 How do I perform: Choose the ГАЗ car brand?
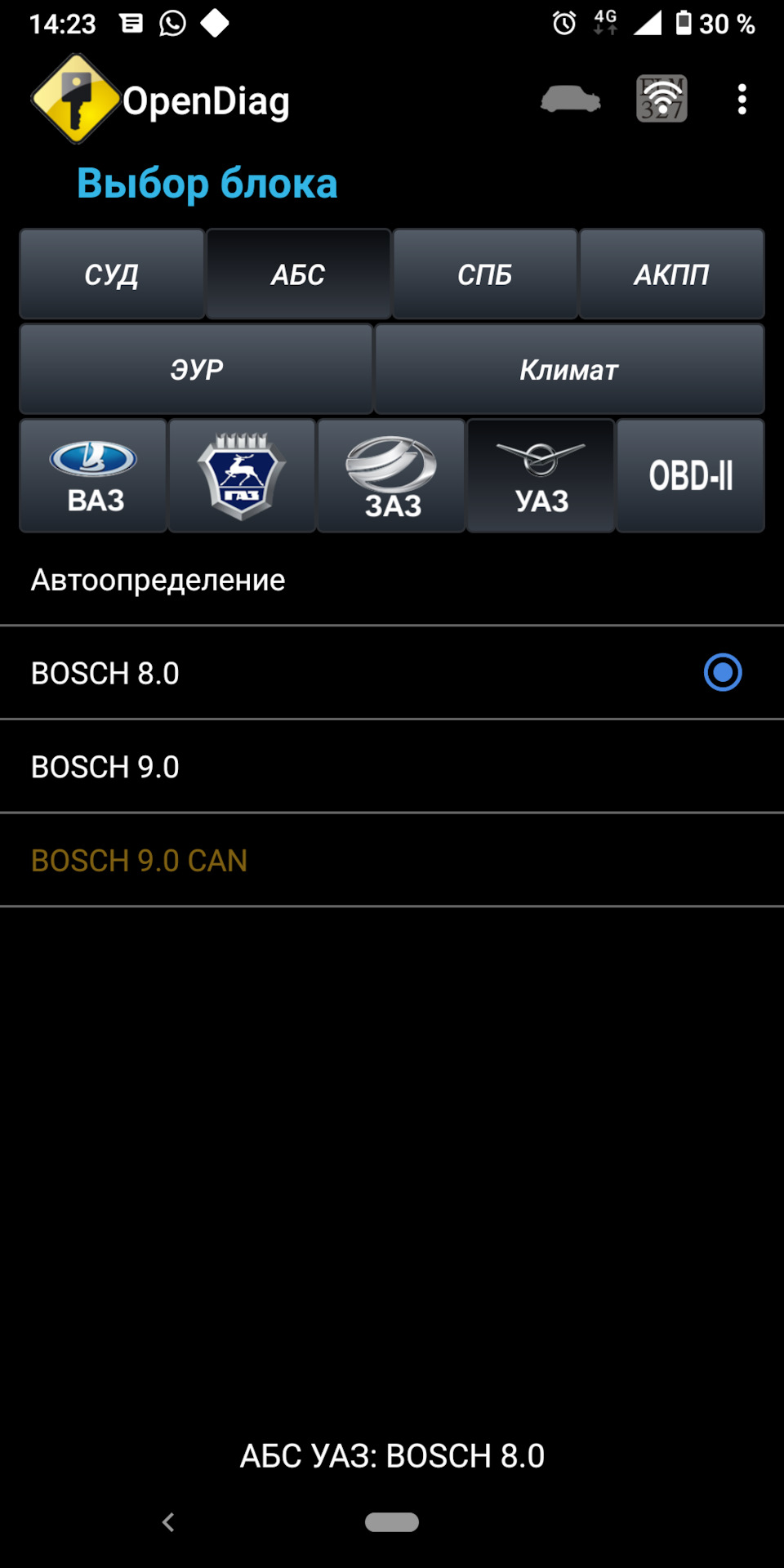[242, 476]
